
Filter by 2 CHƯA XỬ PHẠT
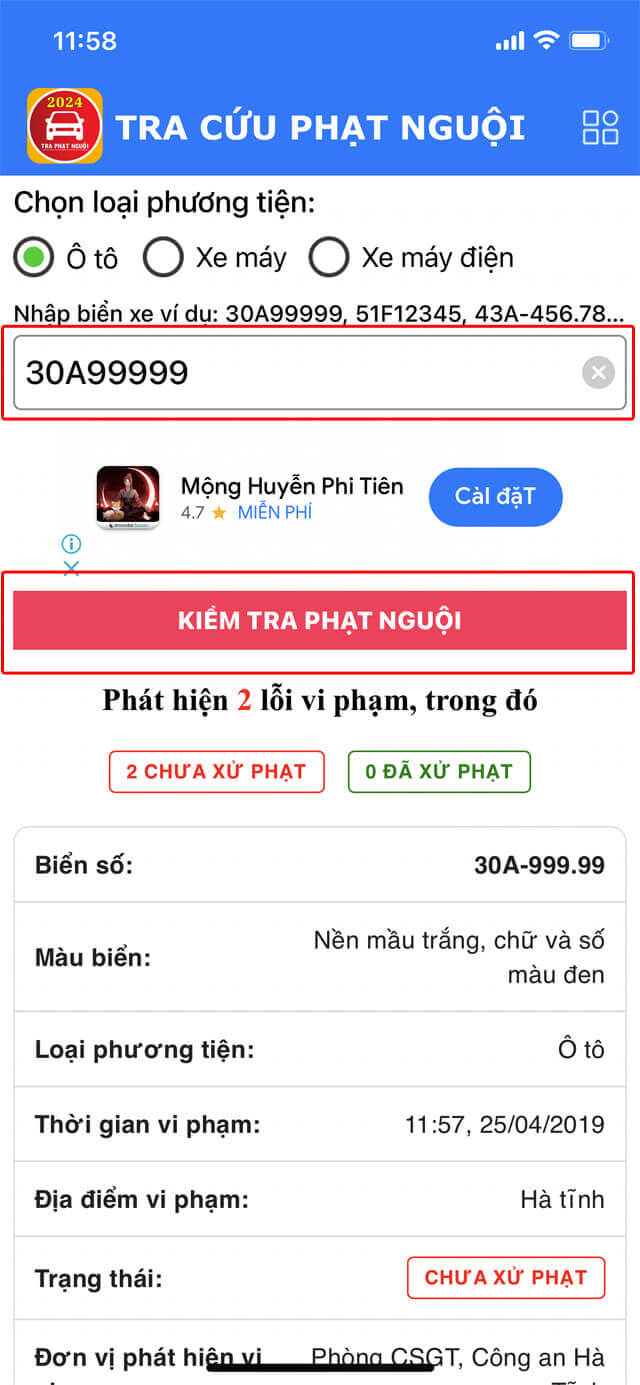[x=216, y=772]
